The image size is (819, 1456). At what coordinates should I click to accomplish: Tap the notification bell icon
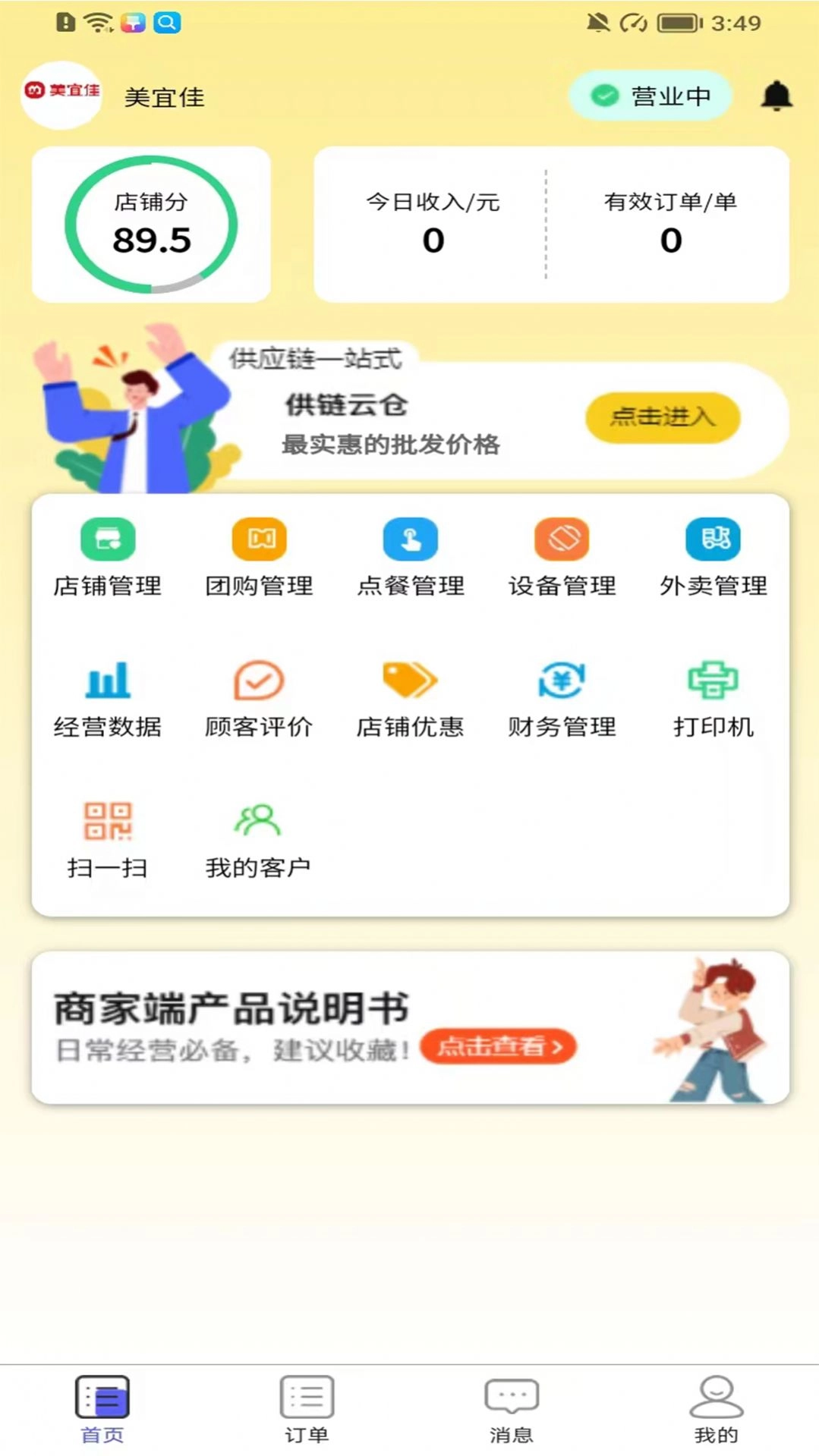coord(773,96)
